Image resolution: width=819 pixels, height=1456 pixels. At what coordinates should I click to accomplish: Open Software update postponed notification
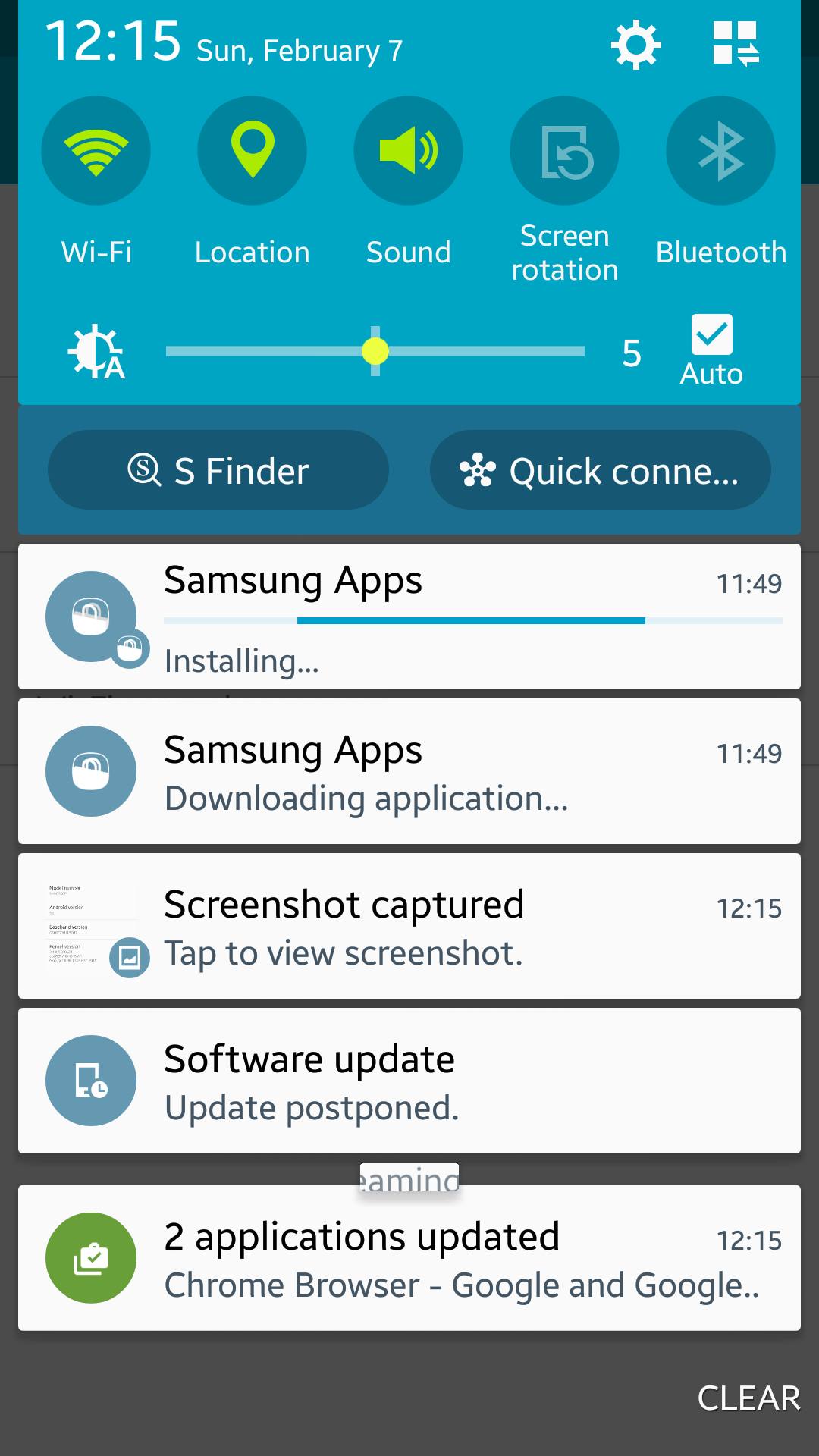click(x=409, y=1081)
